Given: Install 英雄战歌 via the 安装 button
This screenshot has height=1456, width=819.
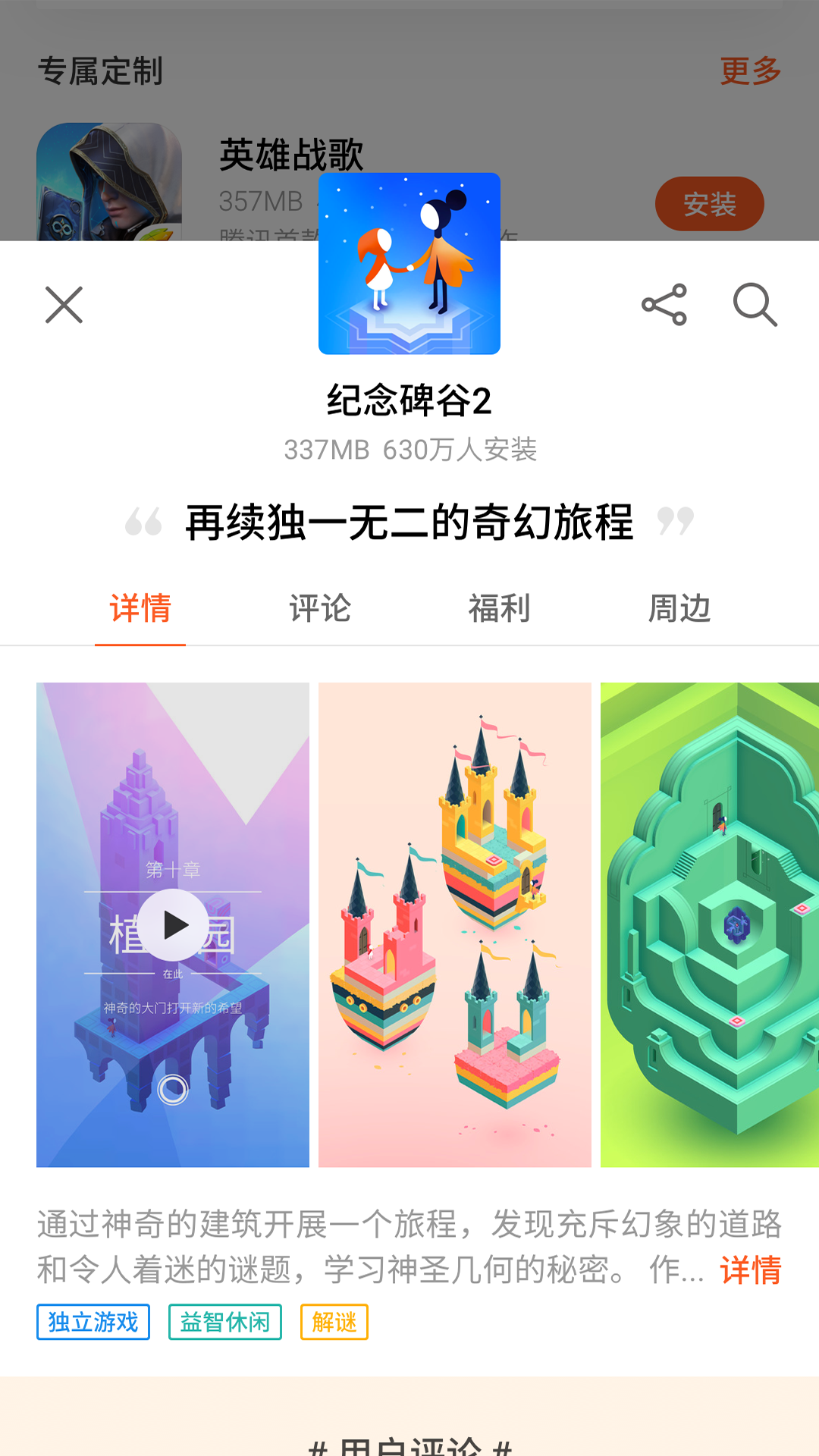Looking at the screenshot, I should tap(710, 203).
